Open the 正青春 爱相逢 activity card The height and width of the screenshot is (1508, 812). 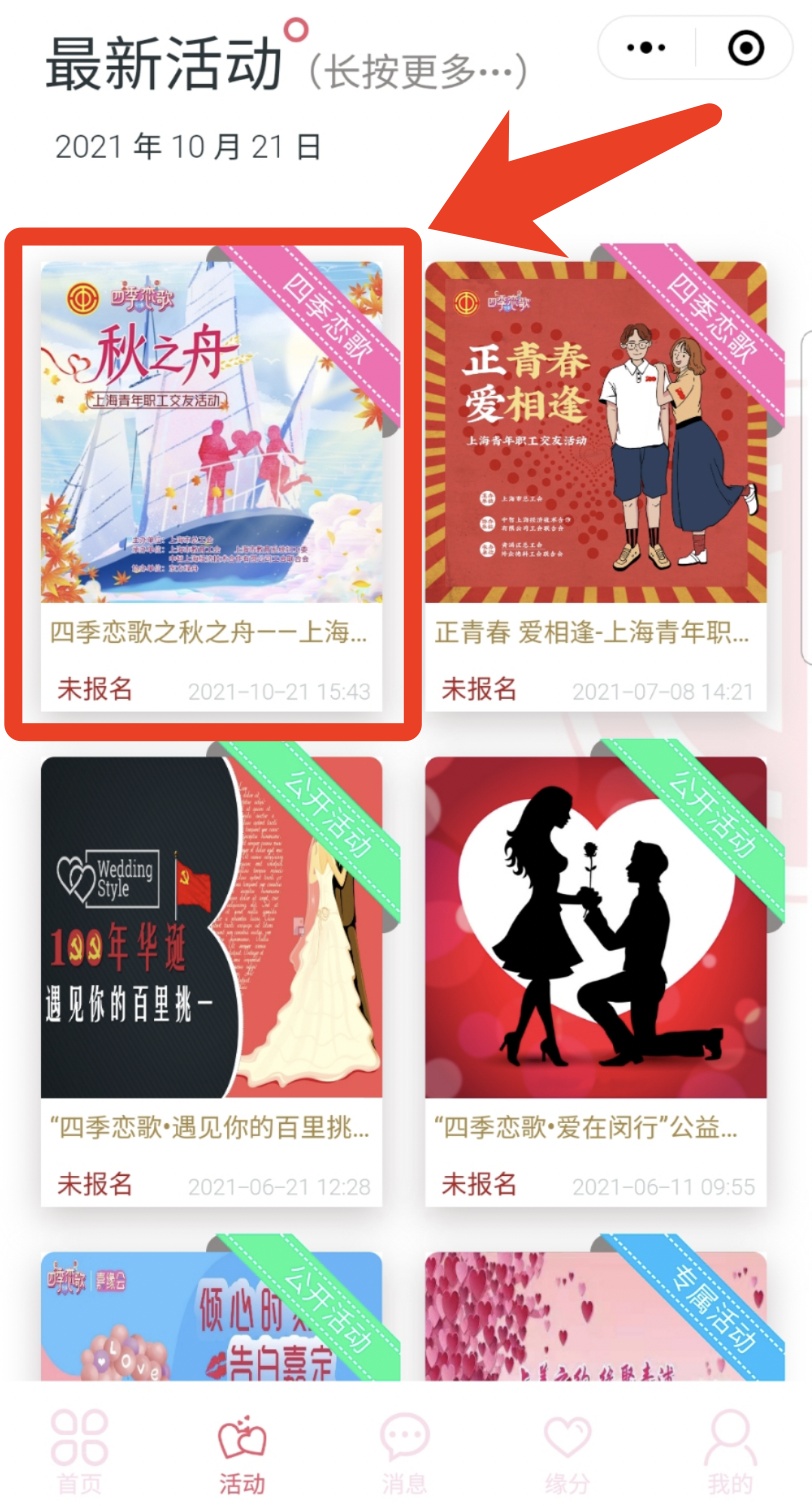click(x=596, y=486)
